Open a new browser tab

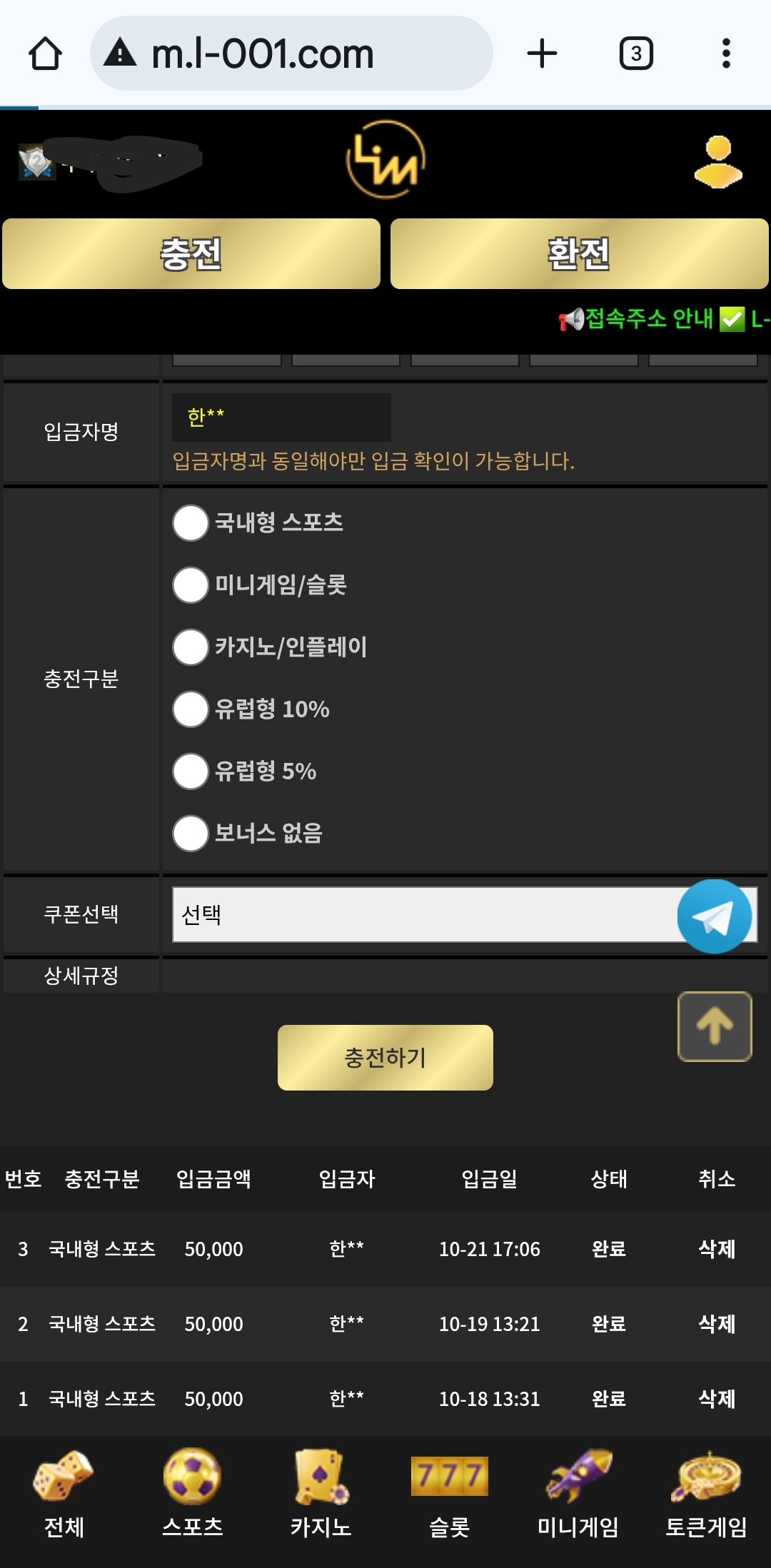[x=542, y=54]
